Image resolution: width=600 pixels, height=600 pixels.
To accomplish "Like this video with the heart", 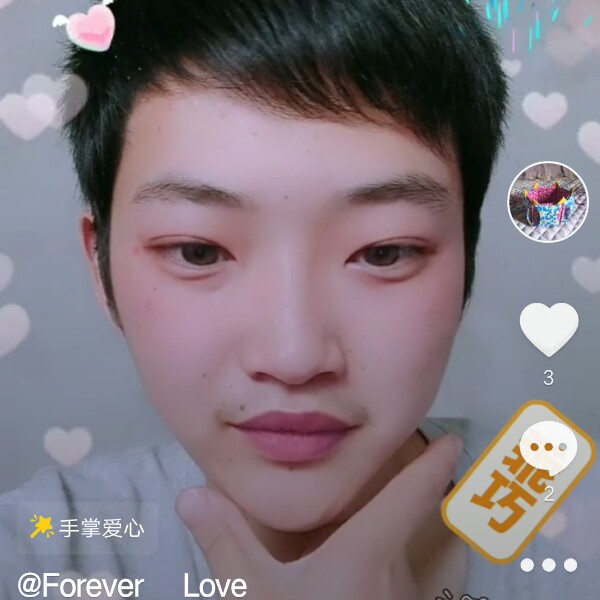I will pos(549,329).
